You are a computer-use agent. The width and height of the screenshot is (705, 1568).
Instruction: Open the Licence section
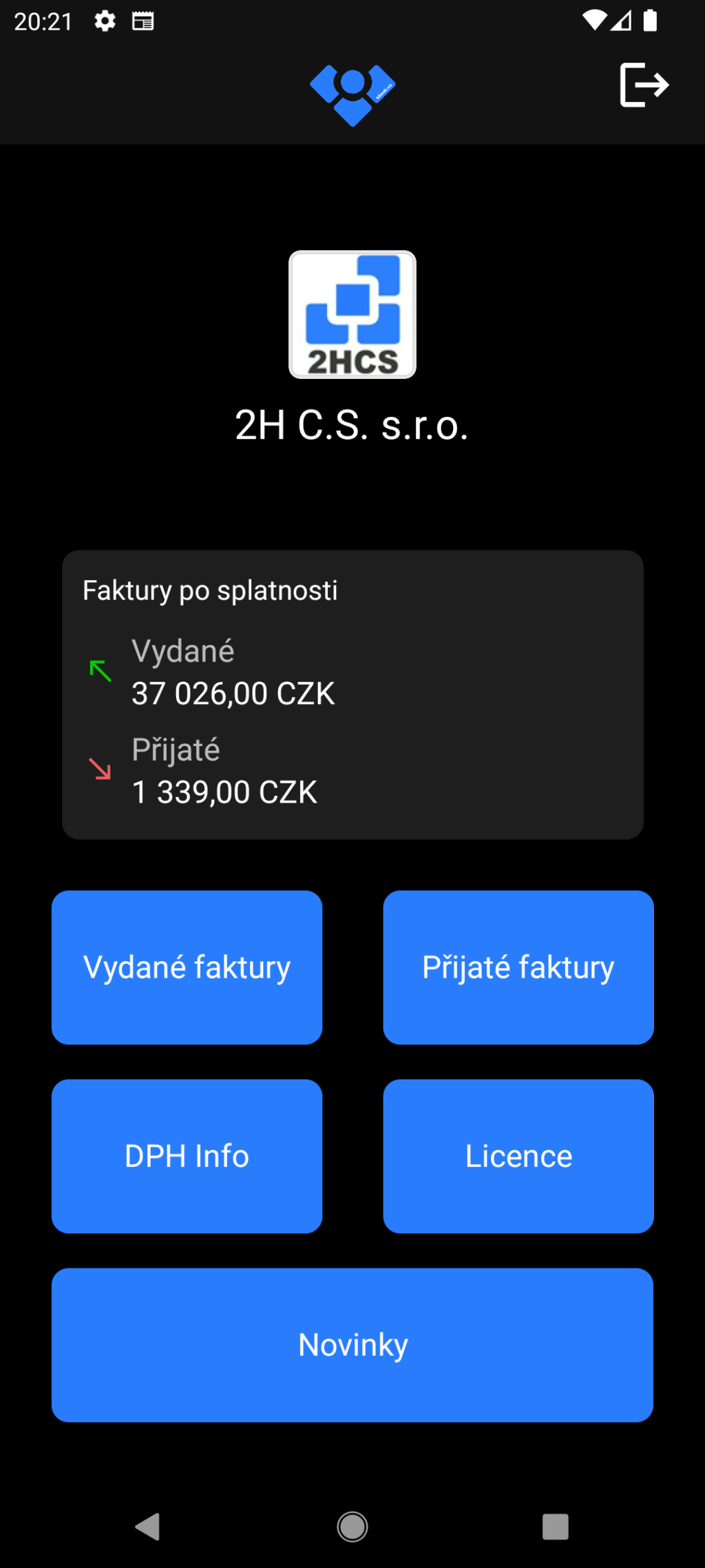click(x=518, y=1155)
